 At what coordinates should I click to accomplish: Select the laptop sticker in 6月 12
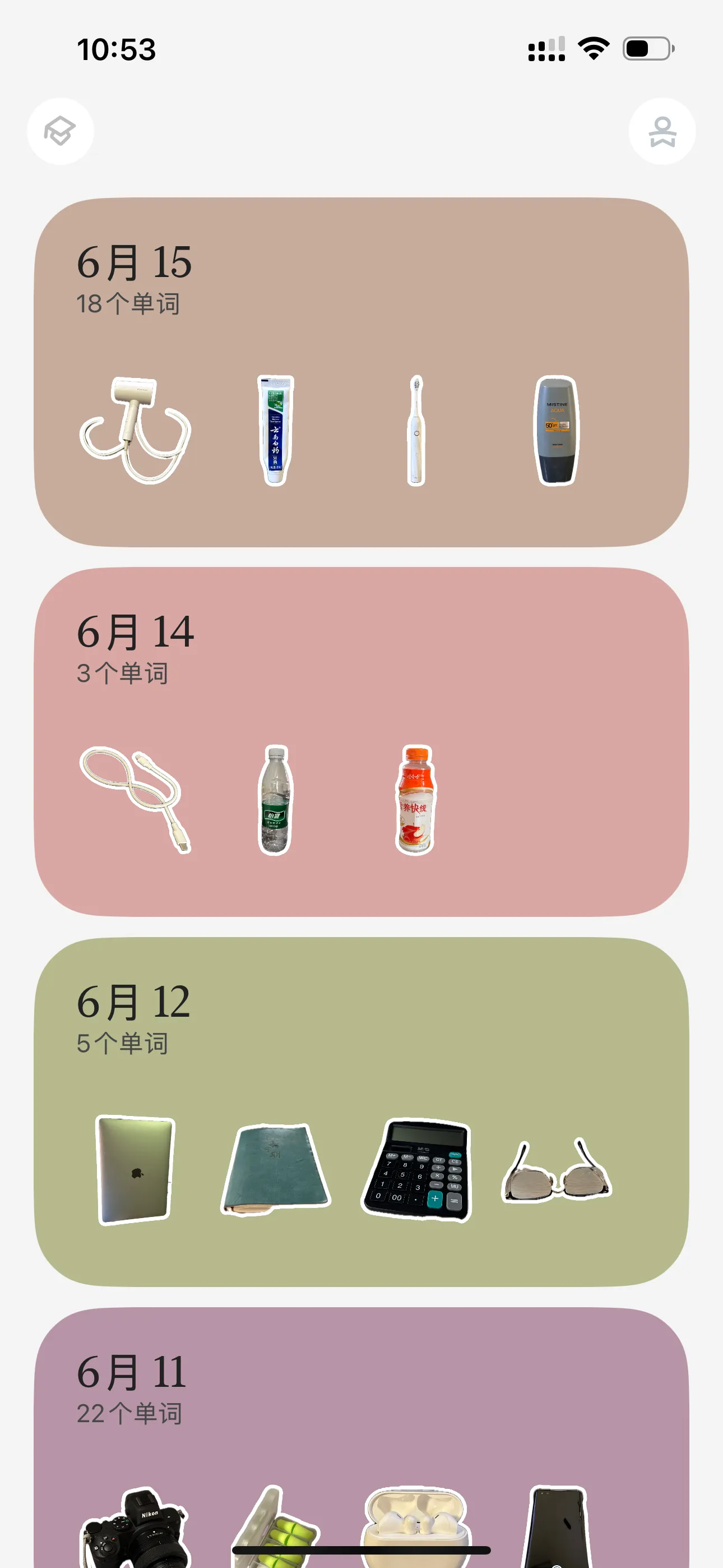(x=135, y=1169)
